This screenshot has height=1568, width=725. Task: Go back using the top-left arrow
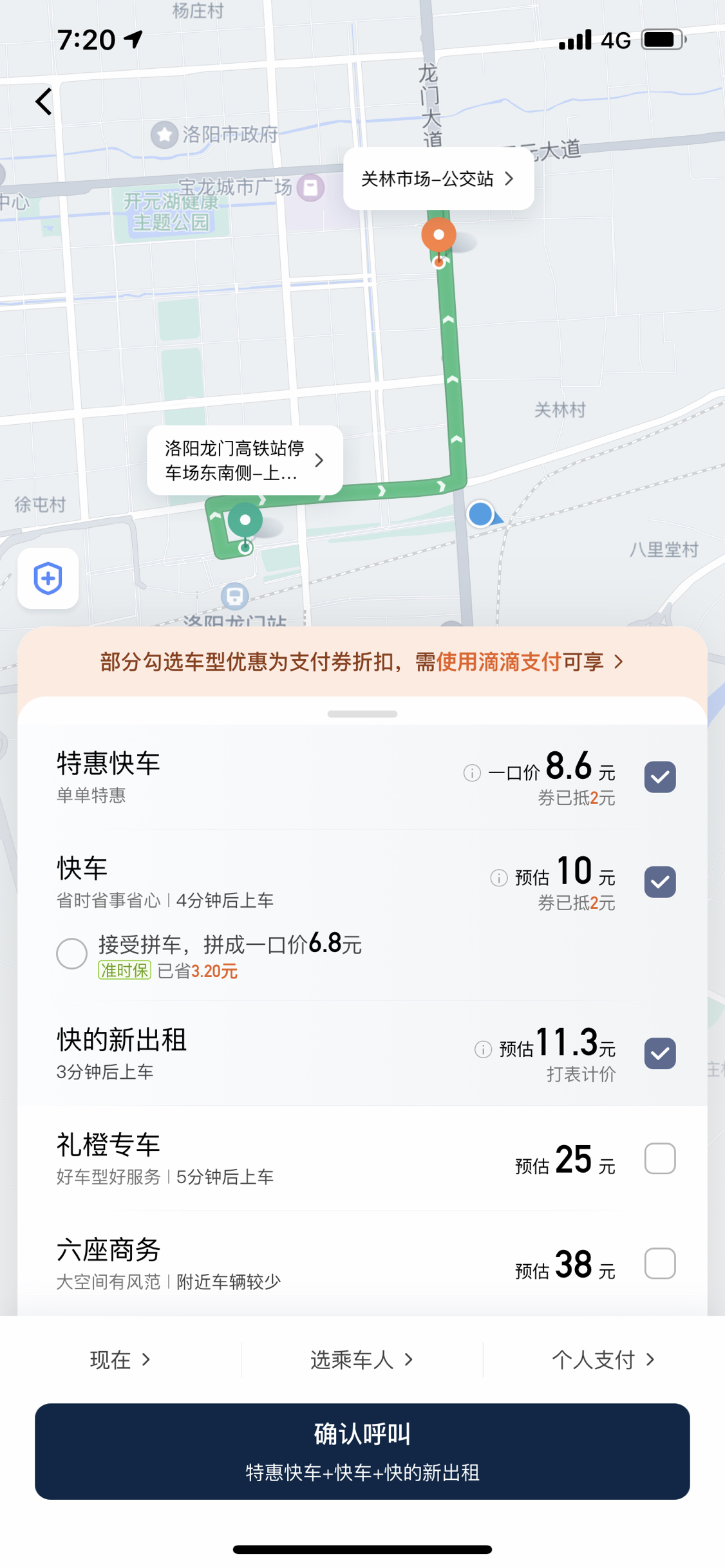pyautogui.click(x=43, y=102)
